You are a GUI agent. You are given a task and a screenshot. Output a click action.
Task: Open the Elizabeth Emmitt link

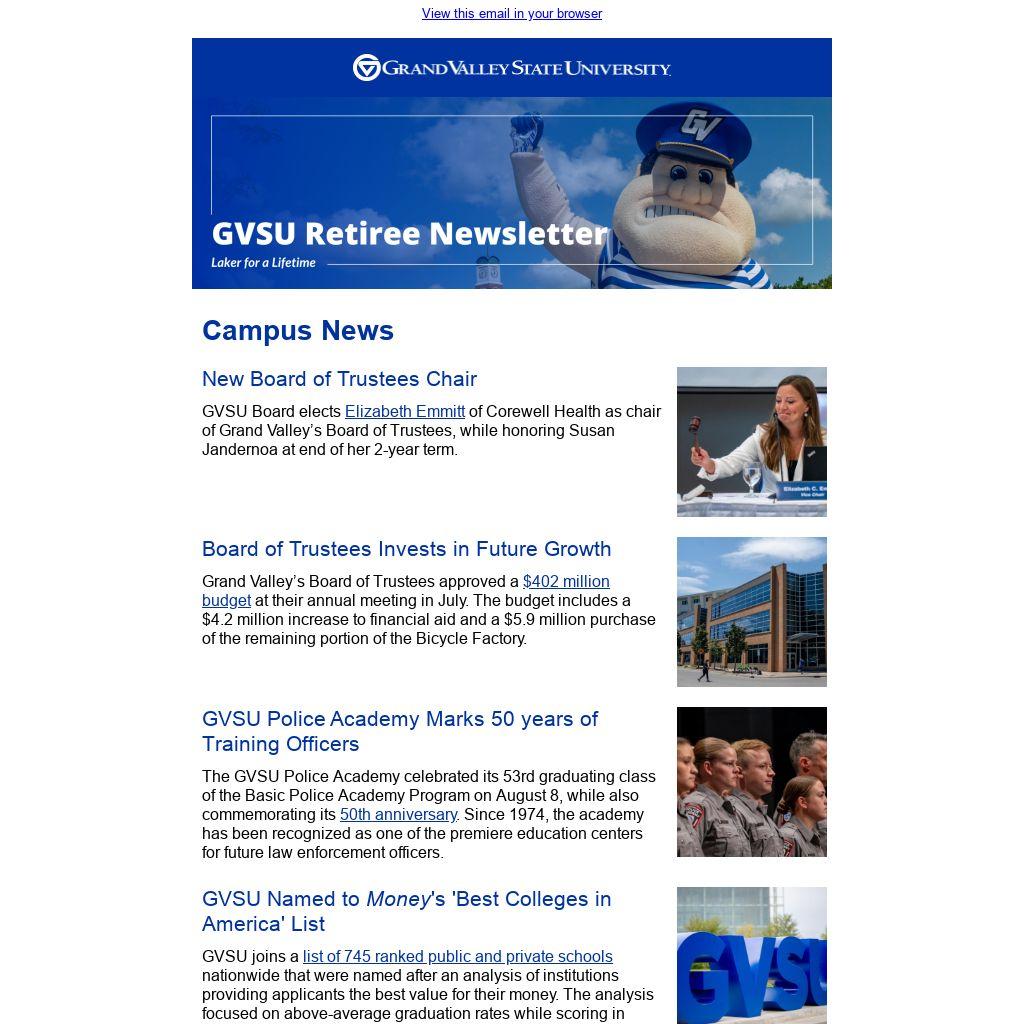[404, 412]
